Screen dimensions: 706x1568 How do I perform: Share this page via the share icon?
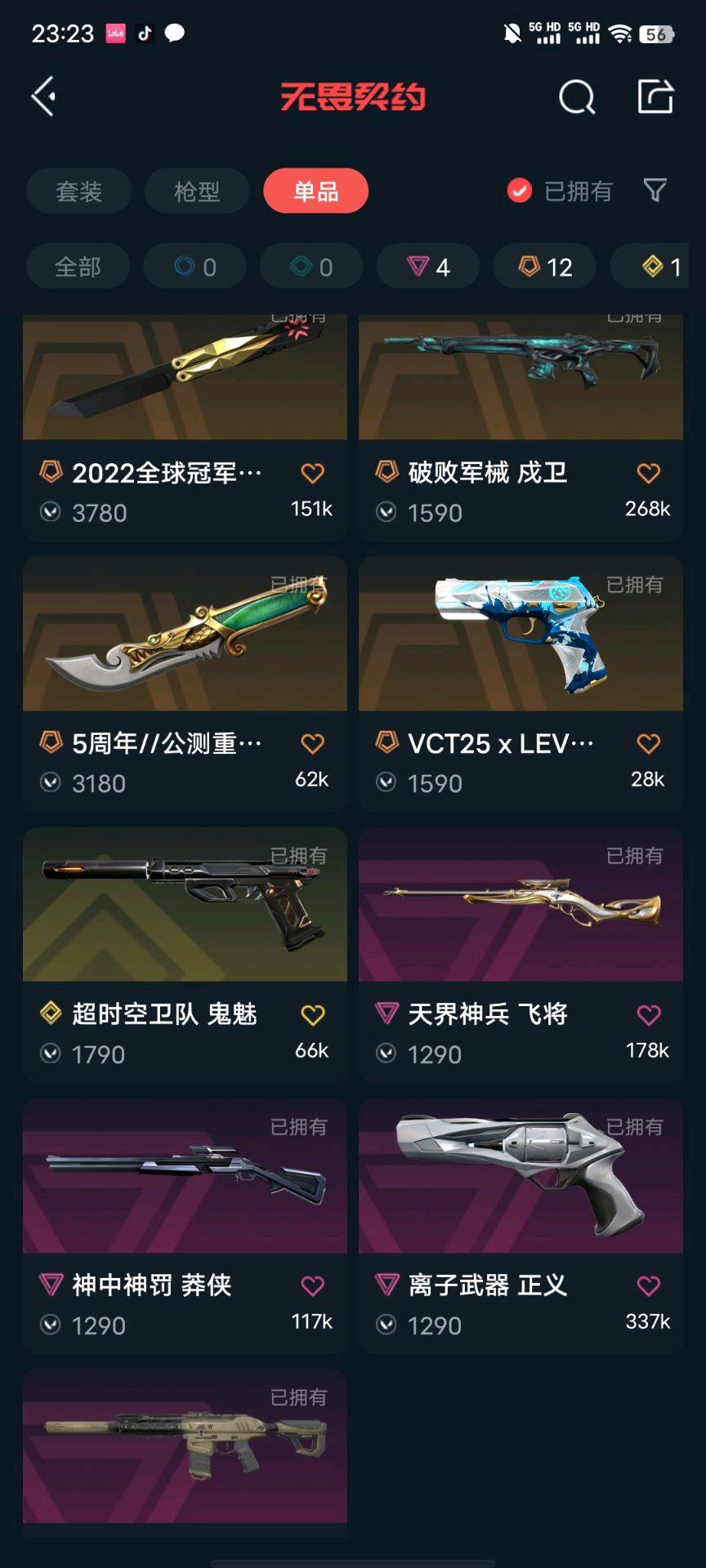point(655,97)
